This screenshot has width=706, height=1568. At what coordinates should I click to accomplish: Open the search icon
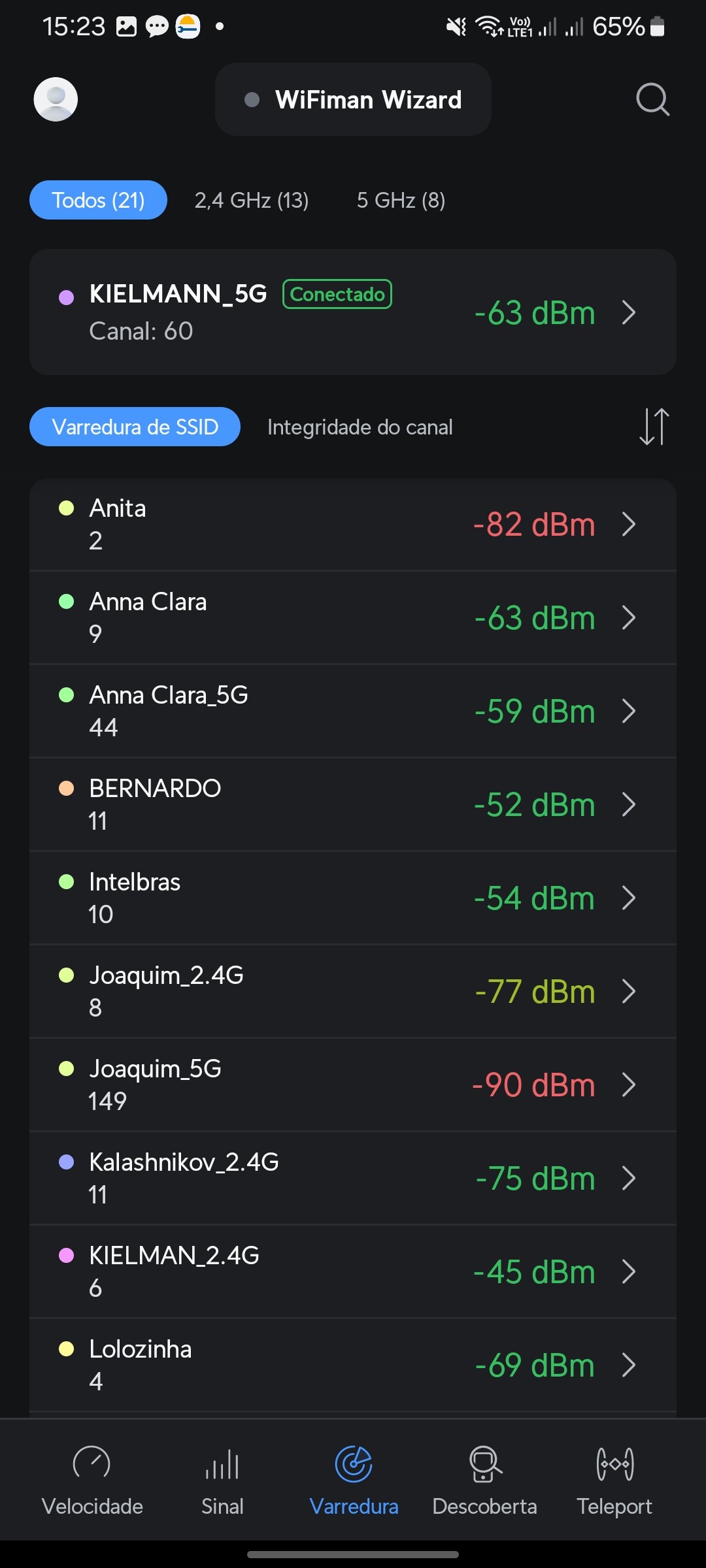[652, 99]
